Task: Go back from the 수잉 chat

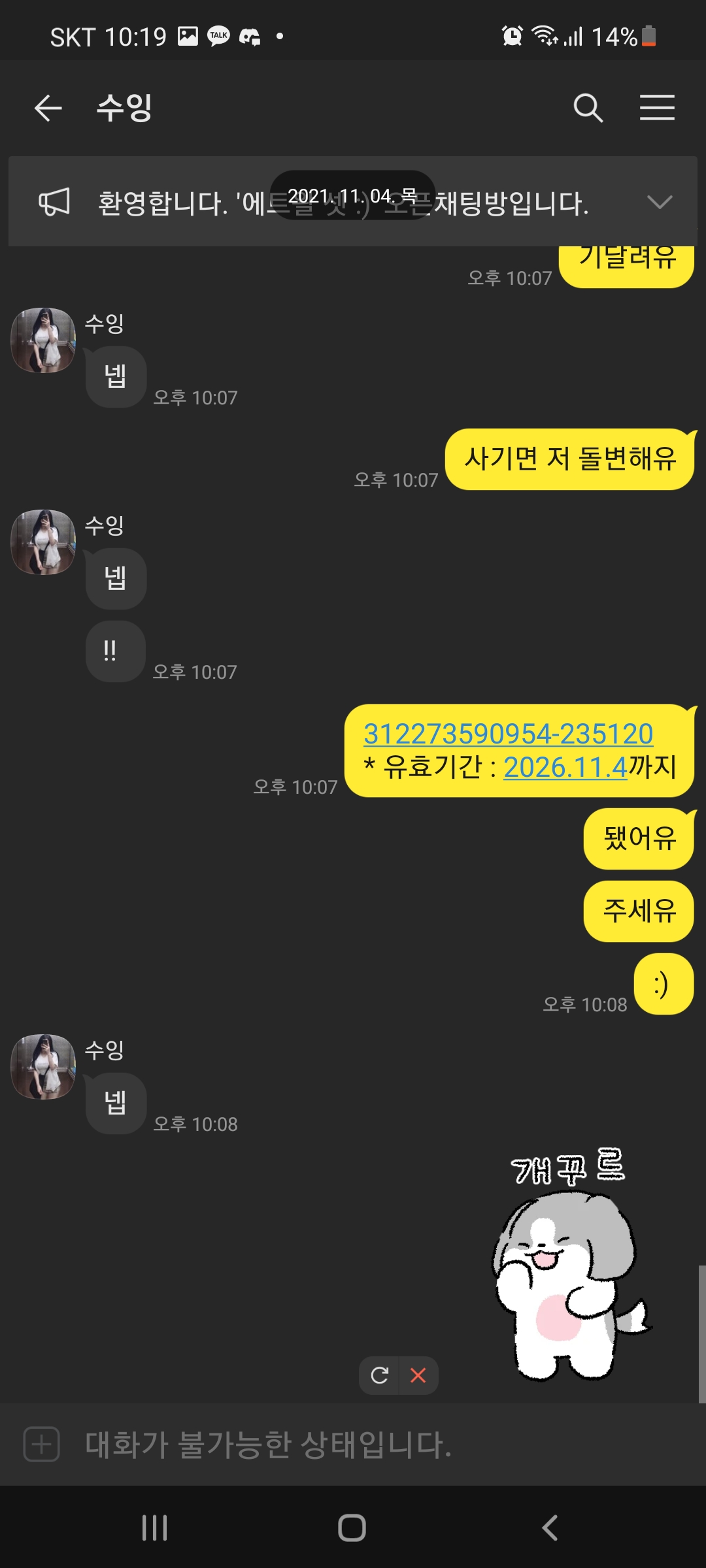Action: [48, 108]
